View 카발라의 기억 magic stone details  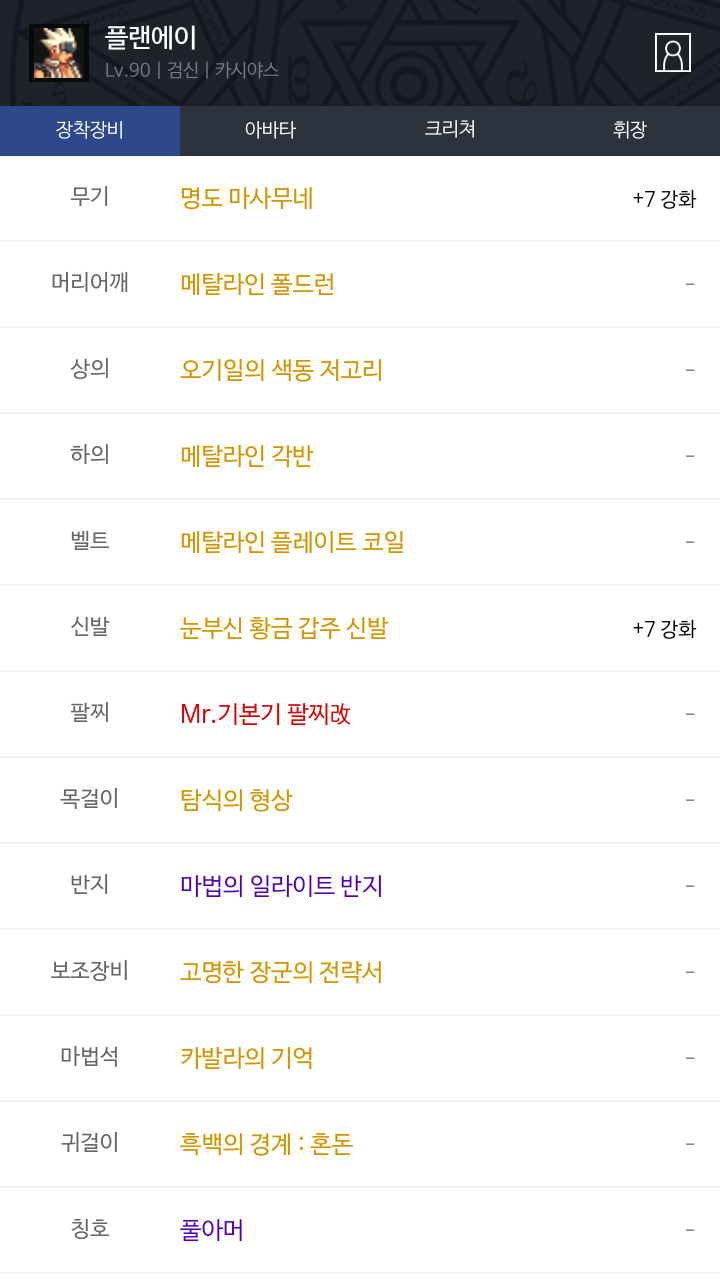(x=246, y=1058)
